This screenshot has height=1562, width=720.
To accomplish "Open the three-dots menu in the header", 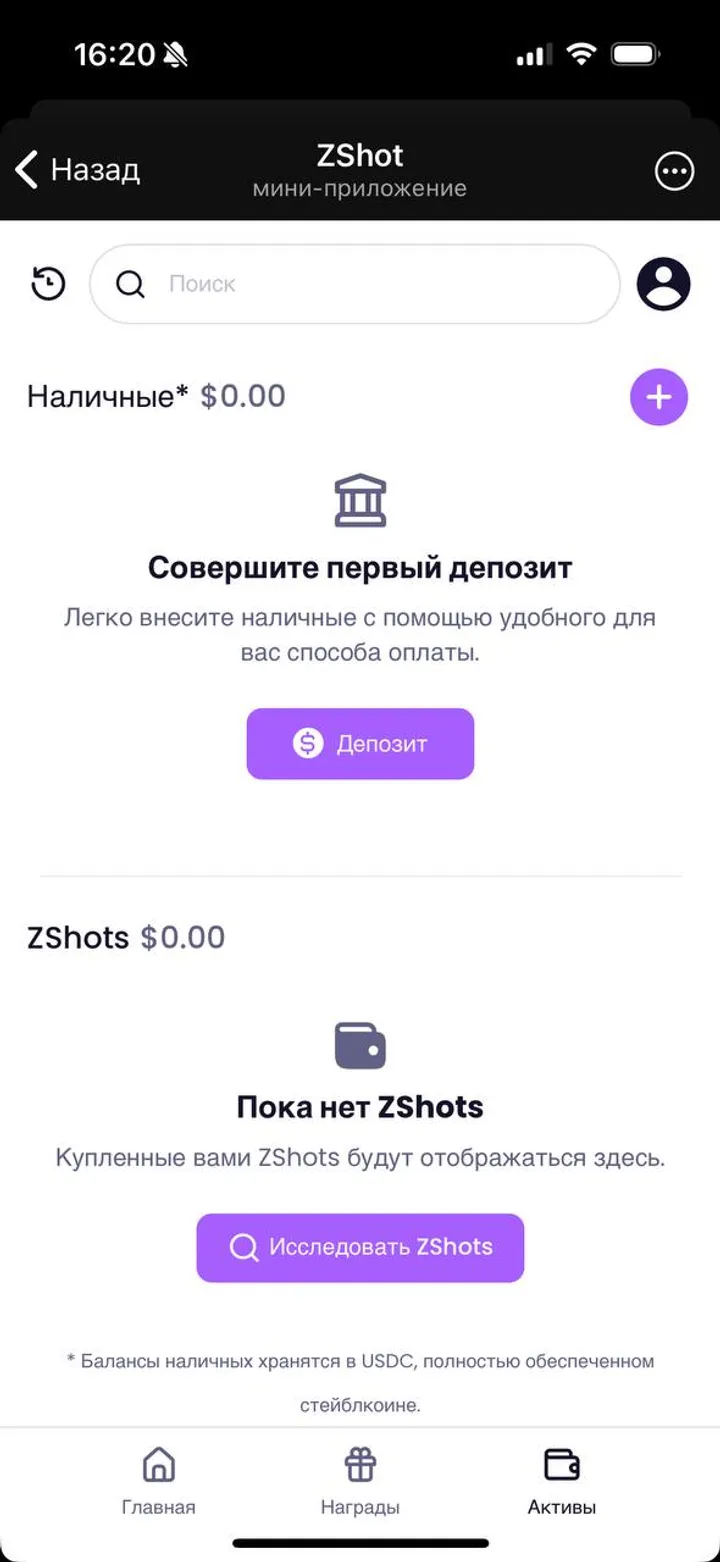I will pos(674,170).
